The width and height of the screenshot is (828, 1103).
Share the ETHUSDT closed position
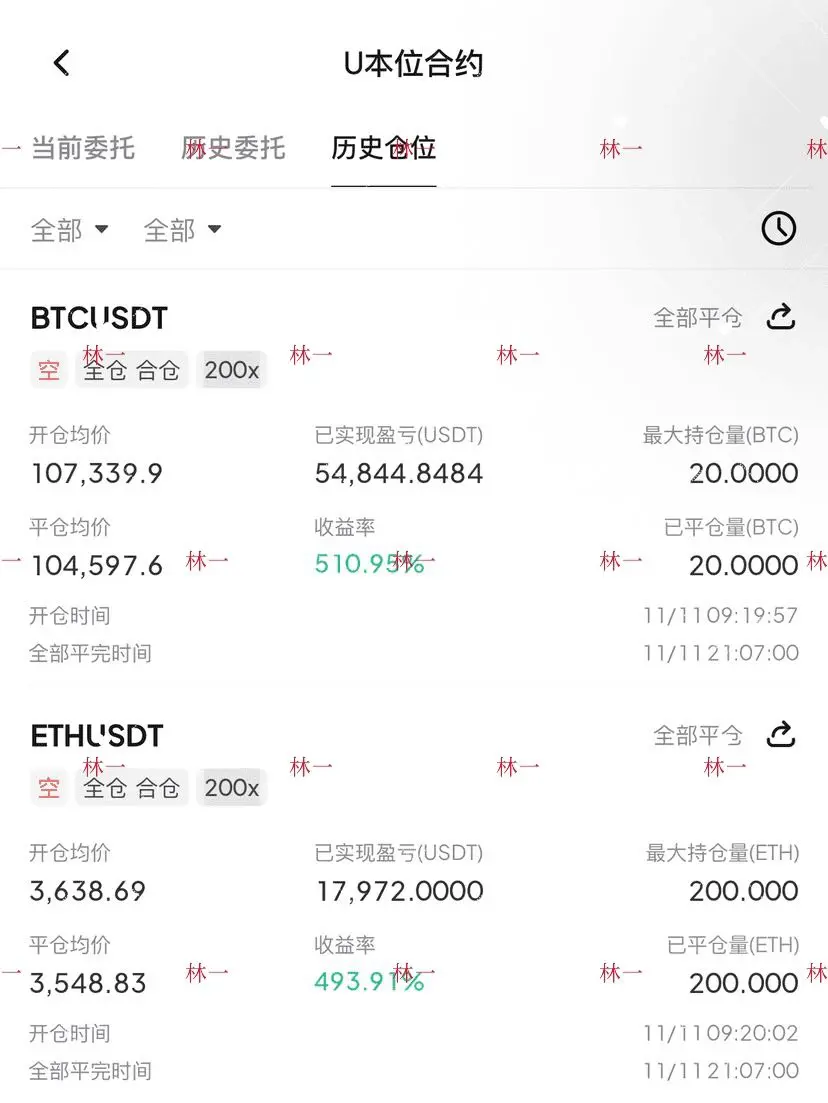pyautogui.click(x=780, y=736)
